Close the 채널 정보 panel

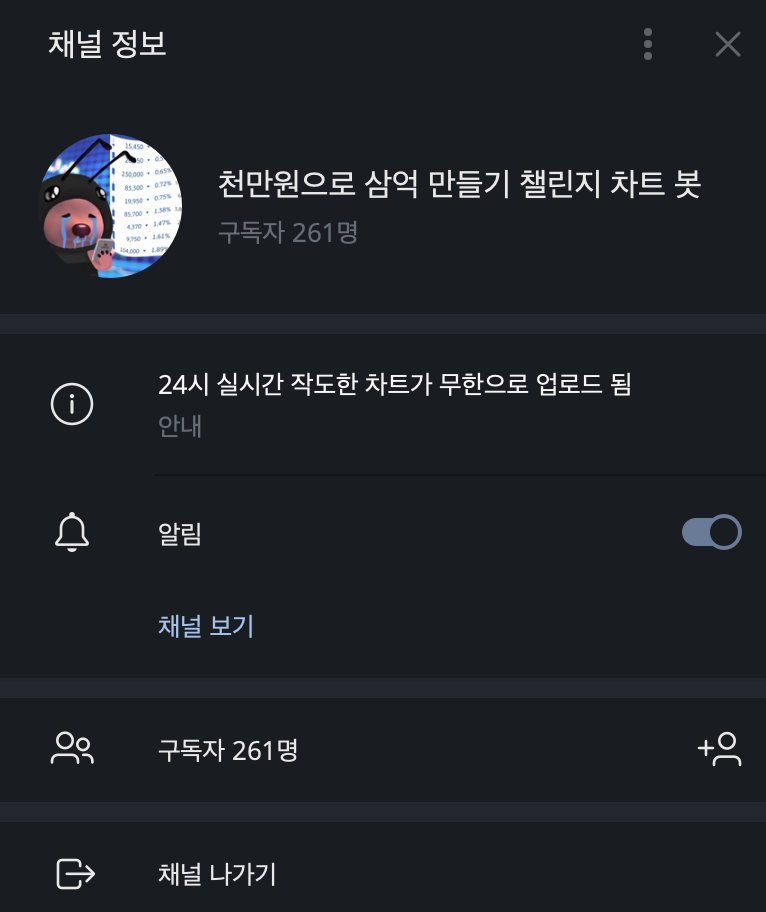(x=727, y=44)
